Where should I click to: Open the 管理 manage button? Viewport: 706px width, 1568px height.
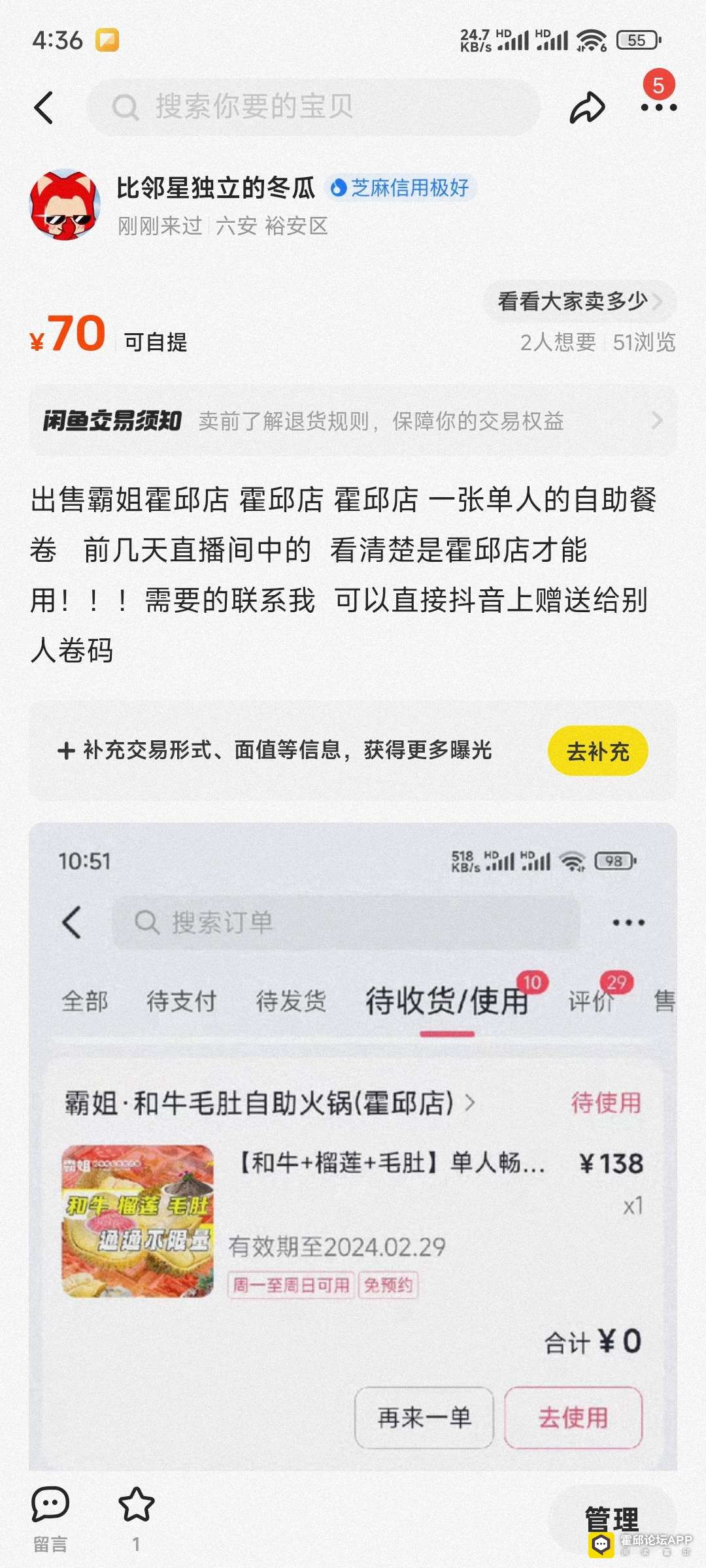(611, 1519)
